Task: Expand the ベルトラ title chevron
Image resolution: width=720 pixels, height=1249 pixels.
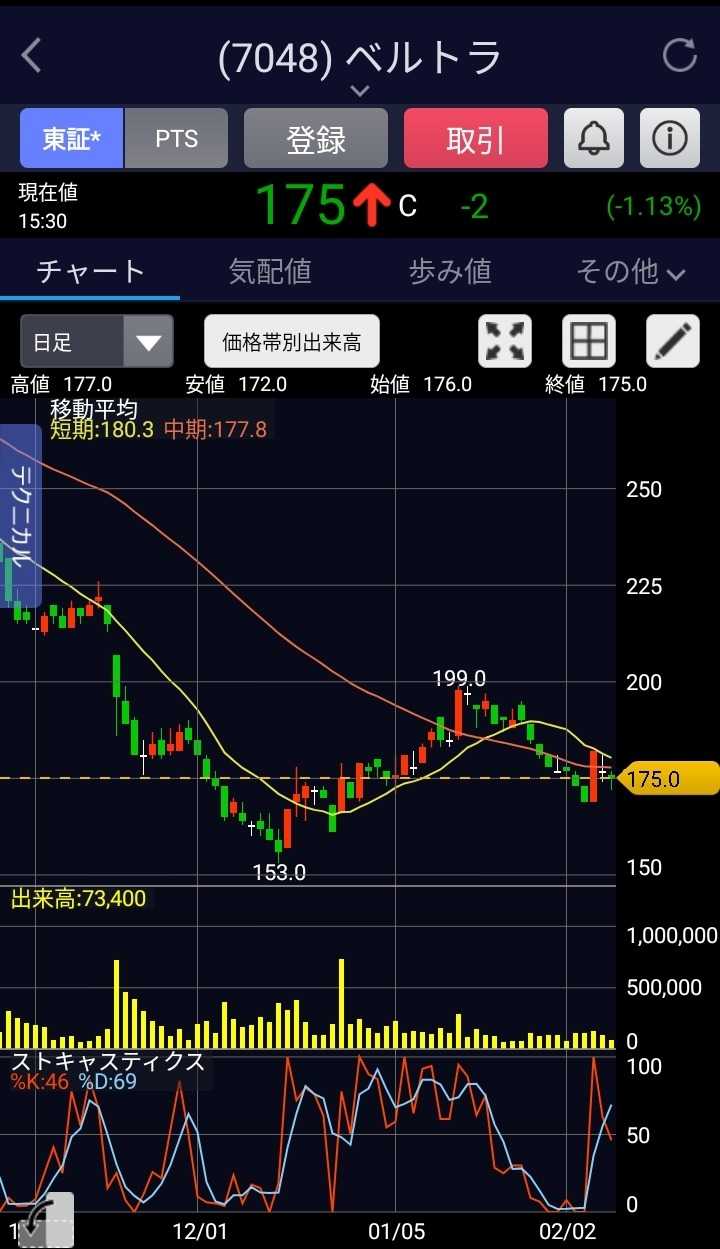Action: [360, 91]
